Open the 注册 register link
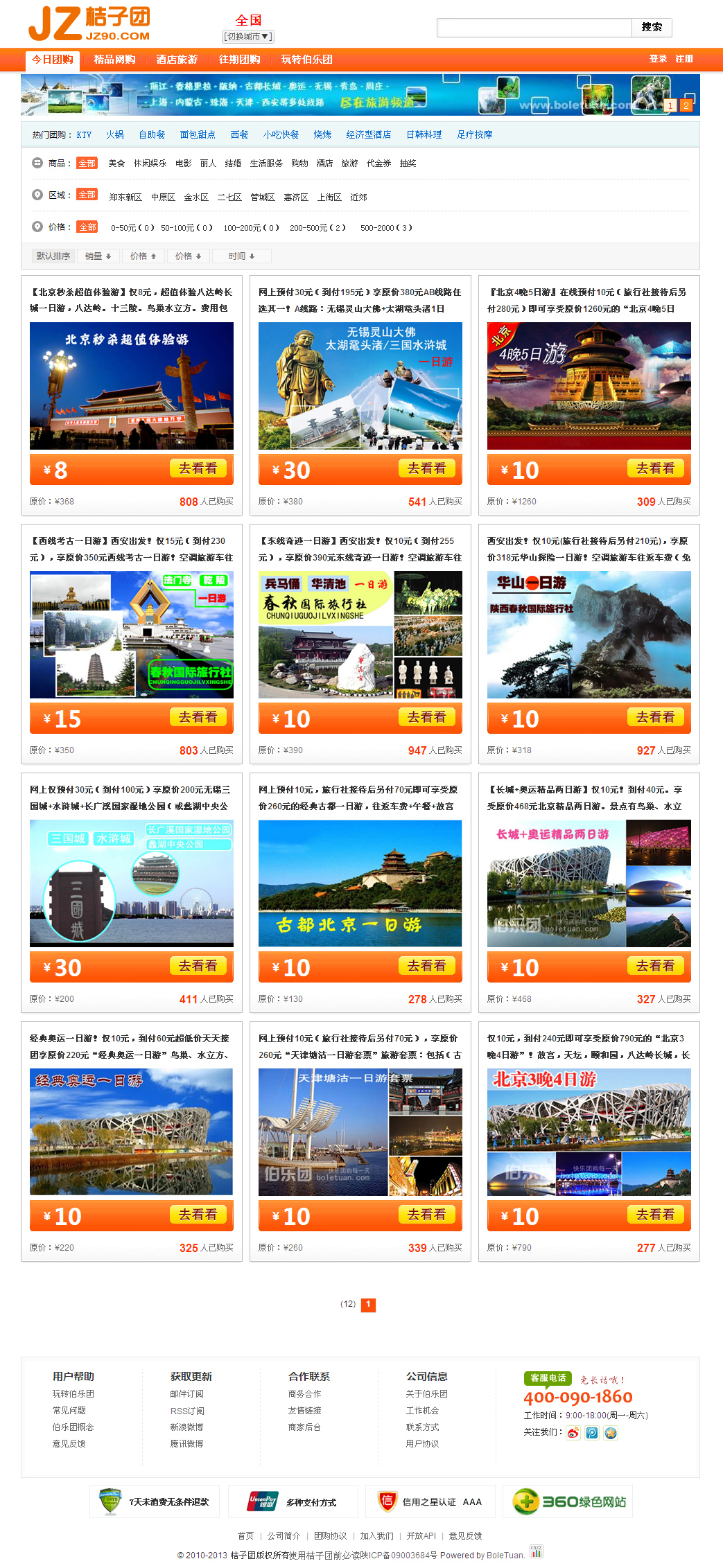Image resolution: width=723 pixels, height=1568 pixels. click(x=684, y=59)
